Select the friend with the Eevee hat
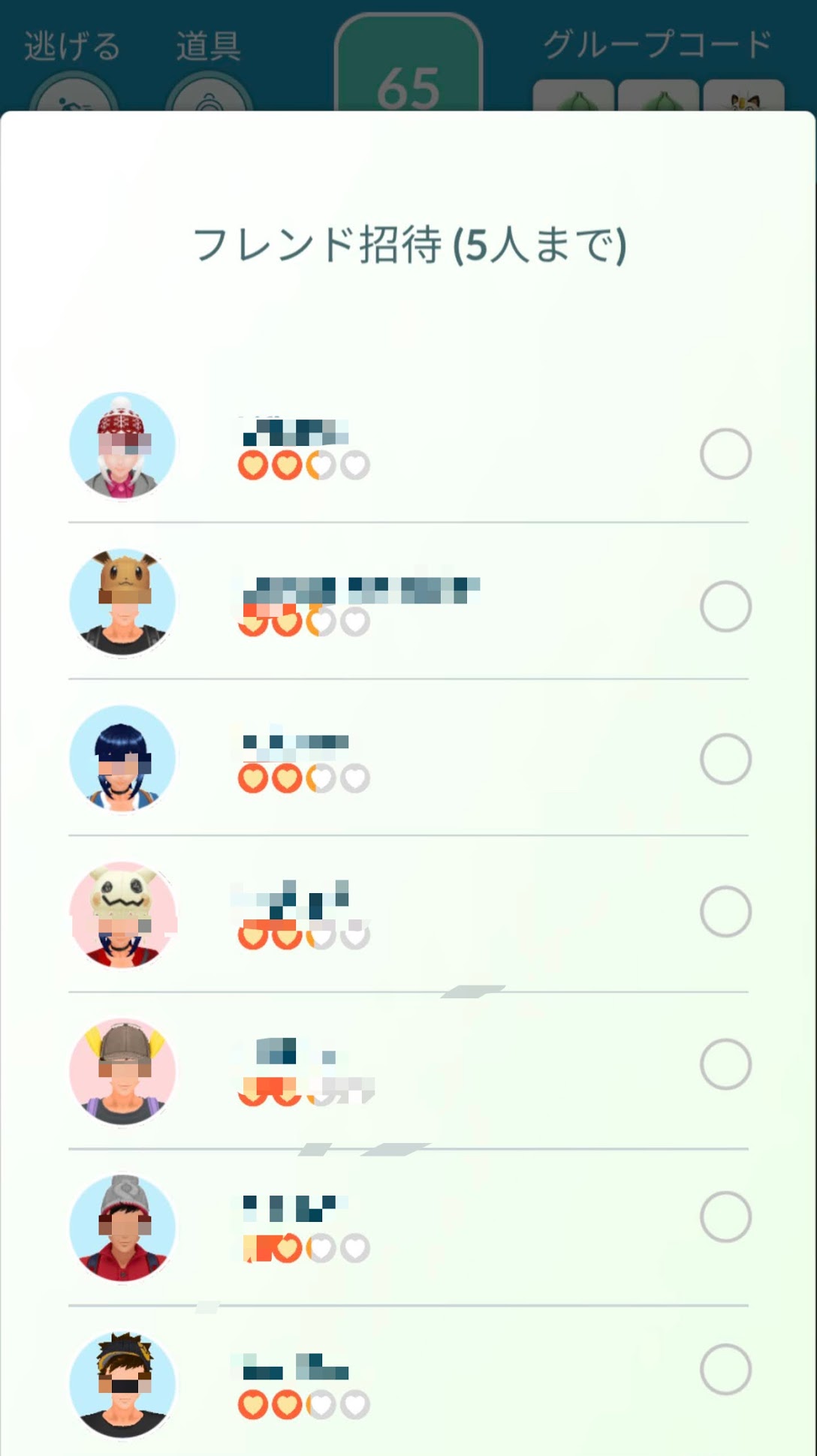The image size is (817, 1456). pyautogui.click(x=725, y=606)
